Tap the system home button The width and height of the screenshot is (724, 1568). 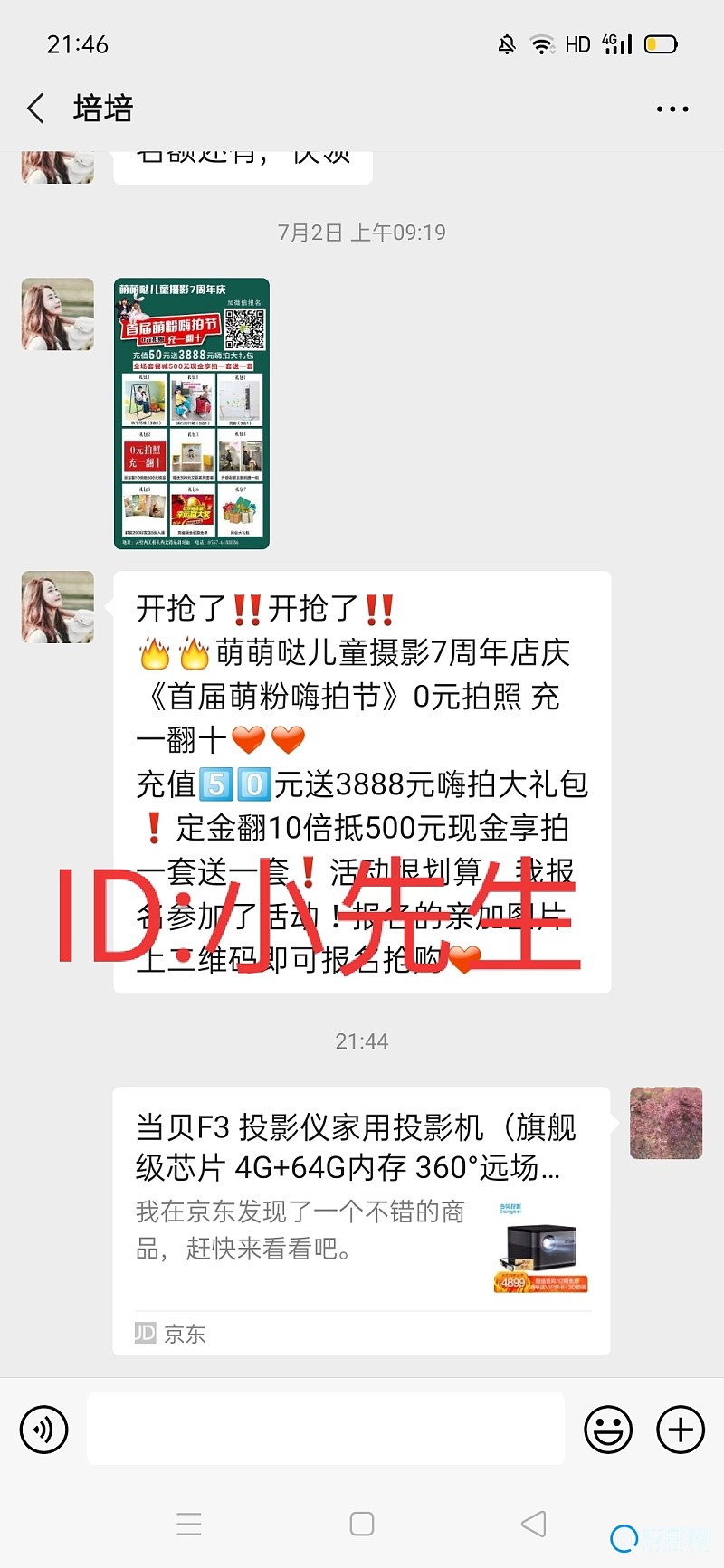click(x=362, y=1524)
